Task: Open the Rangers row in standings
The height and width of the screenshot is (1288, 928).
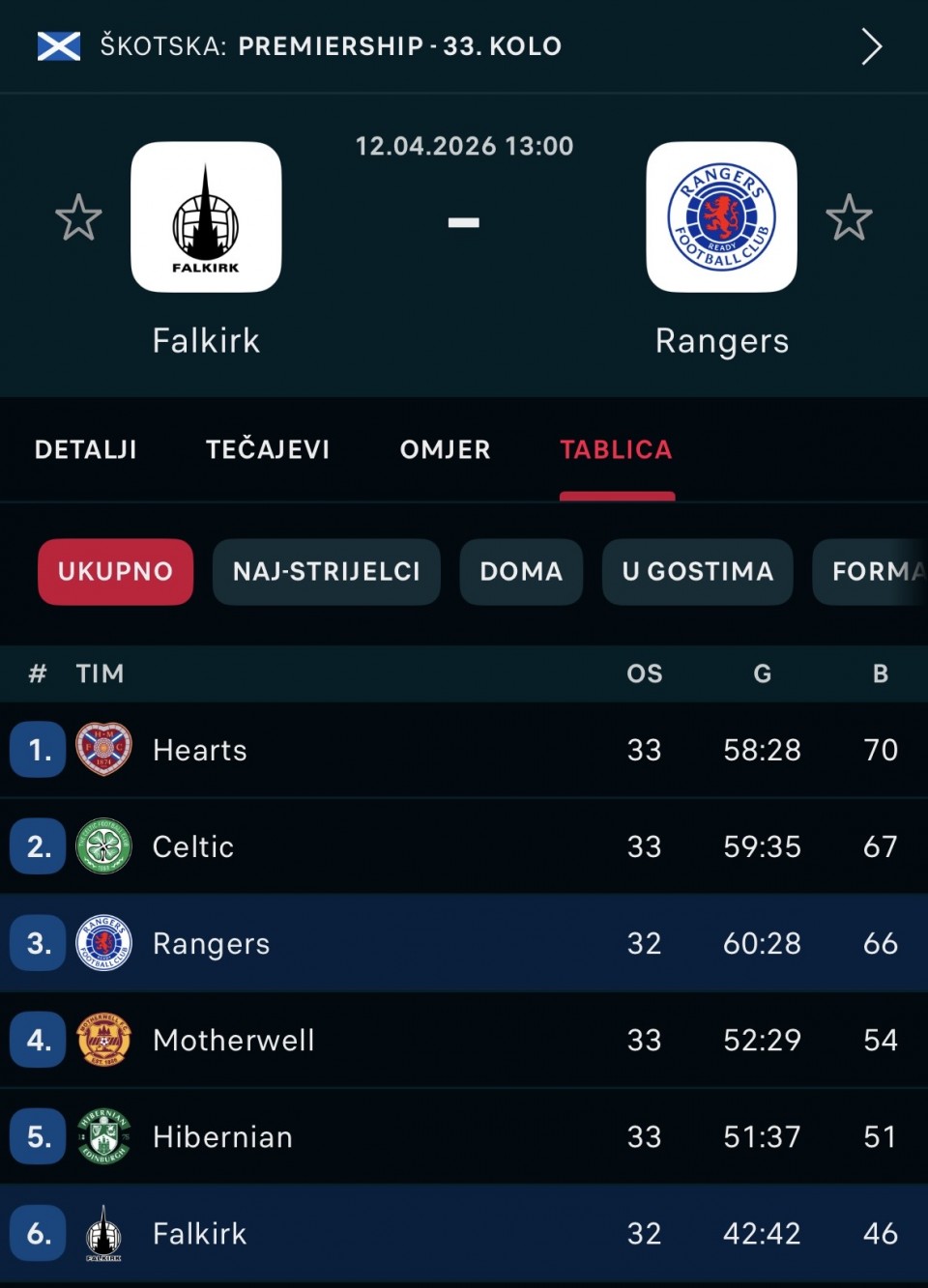Action: point(464,943)
